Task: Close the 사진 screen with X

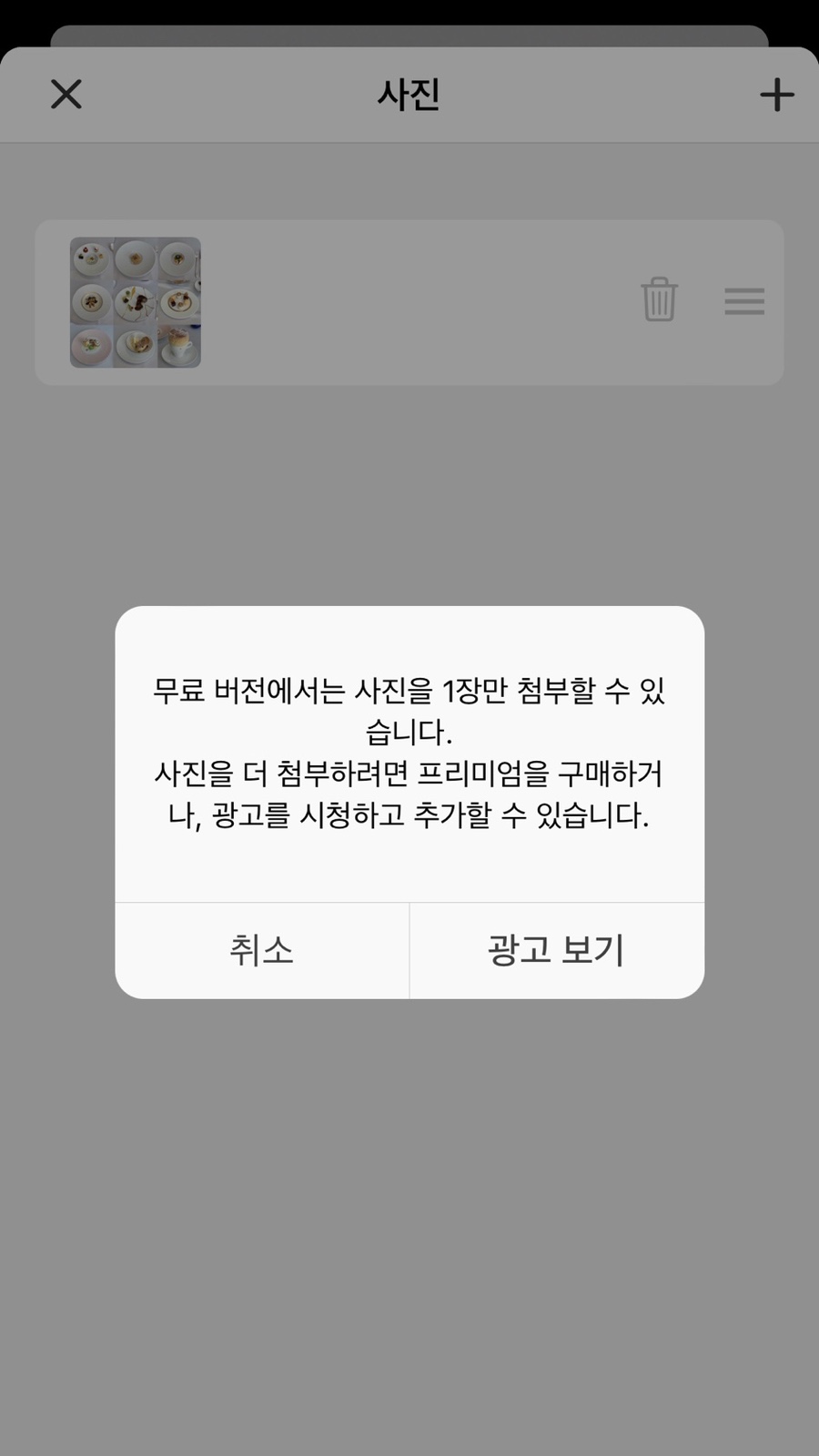Action: (x=66, y=94)
